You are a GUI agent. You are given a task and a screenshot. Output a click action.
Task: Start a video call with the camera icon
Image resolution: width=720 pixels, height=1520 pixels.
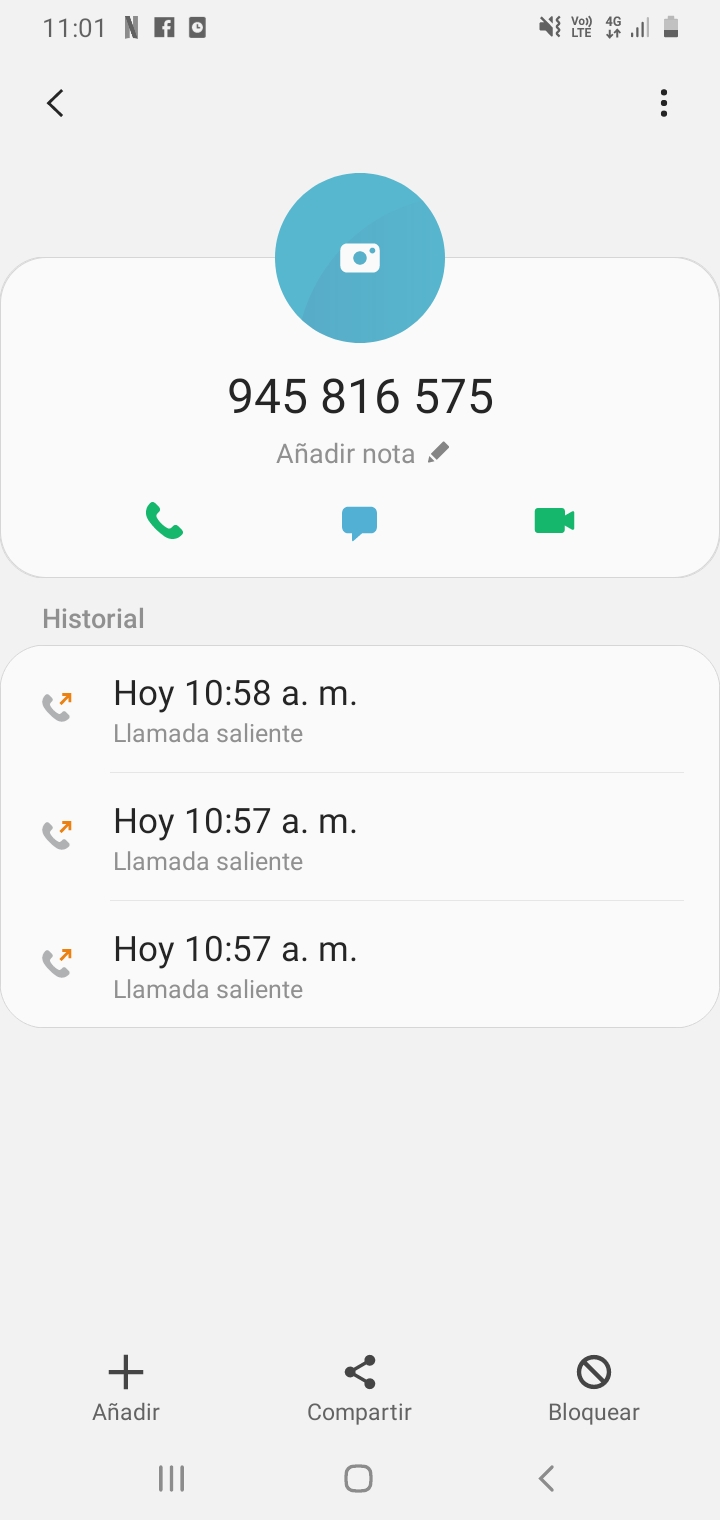555,521
